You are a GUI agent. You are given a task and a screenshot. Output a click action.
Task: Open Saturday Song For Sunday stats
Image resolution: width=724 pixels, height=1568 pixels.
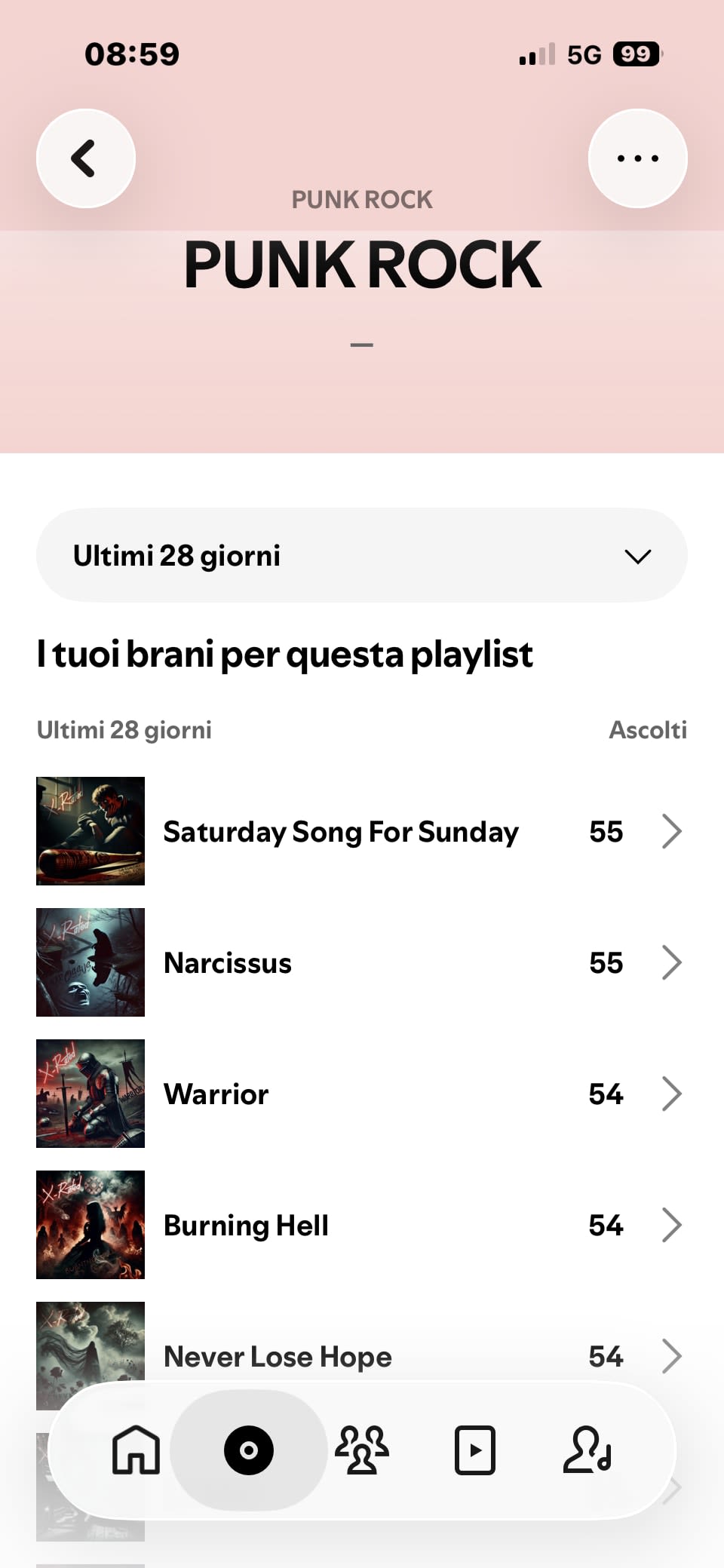(362, 831)
